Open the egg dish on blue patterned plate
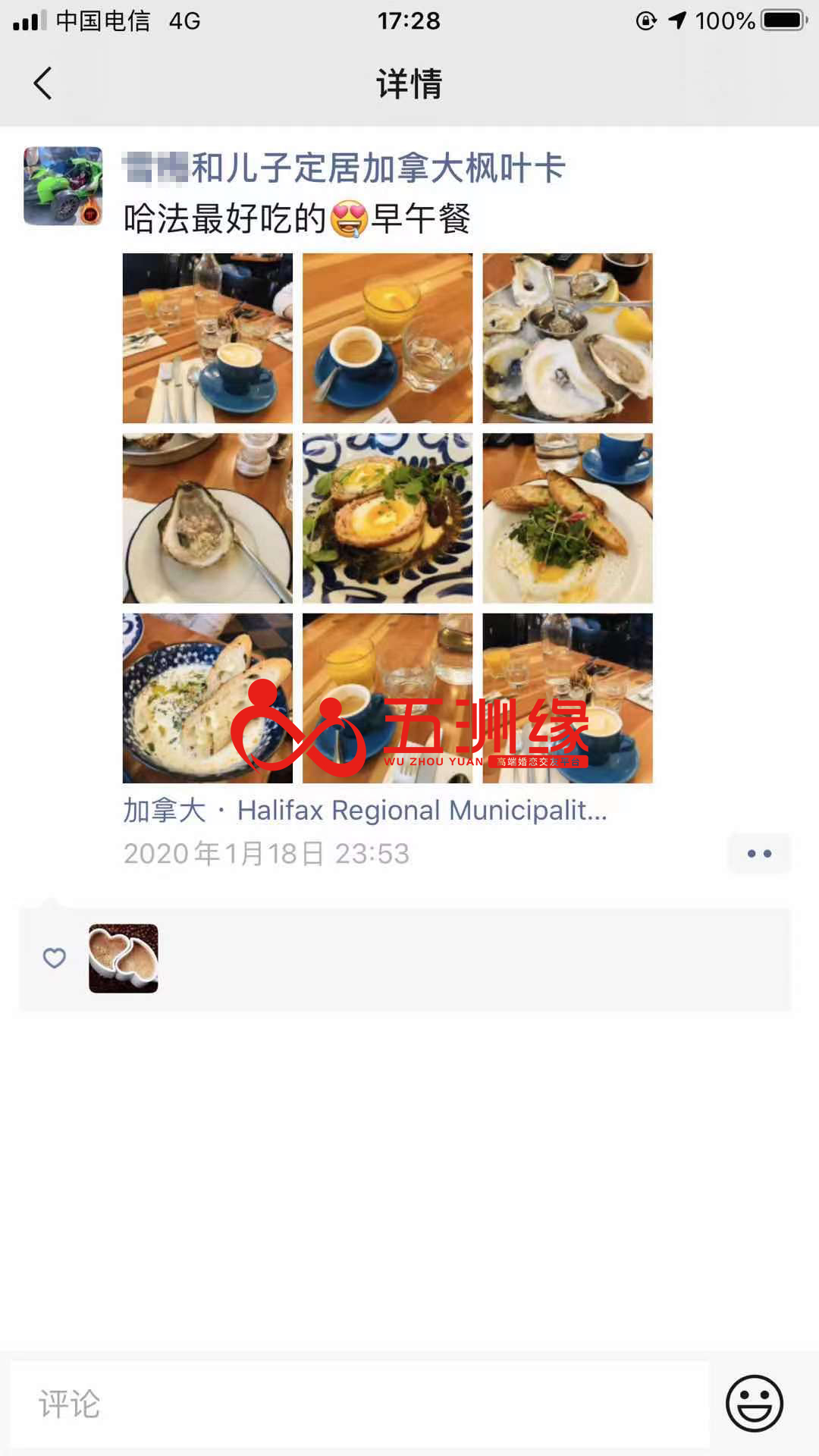The image size is (819, 1456). pyautogui.click(x=387, y=518)
